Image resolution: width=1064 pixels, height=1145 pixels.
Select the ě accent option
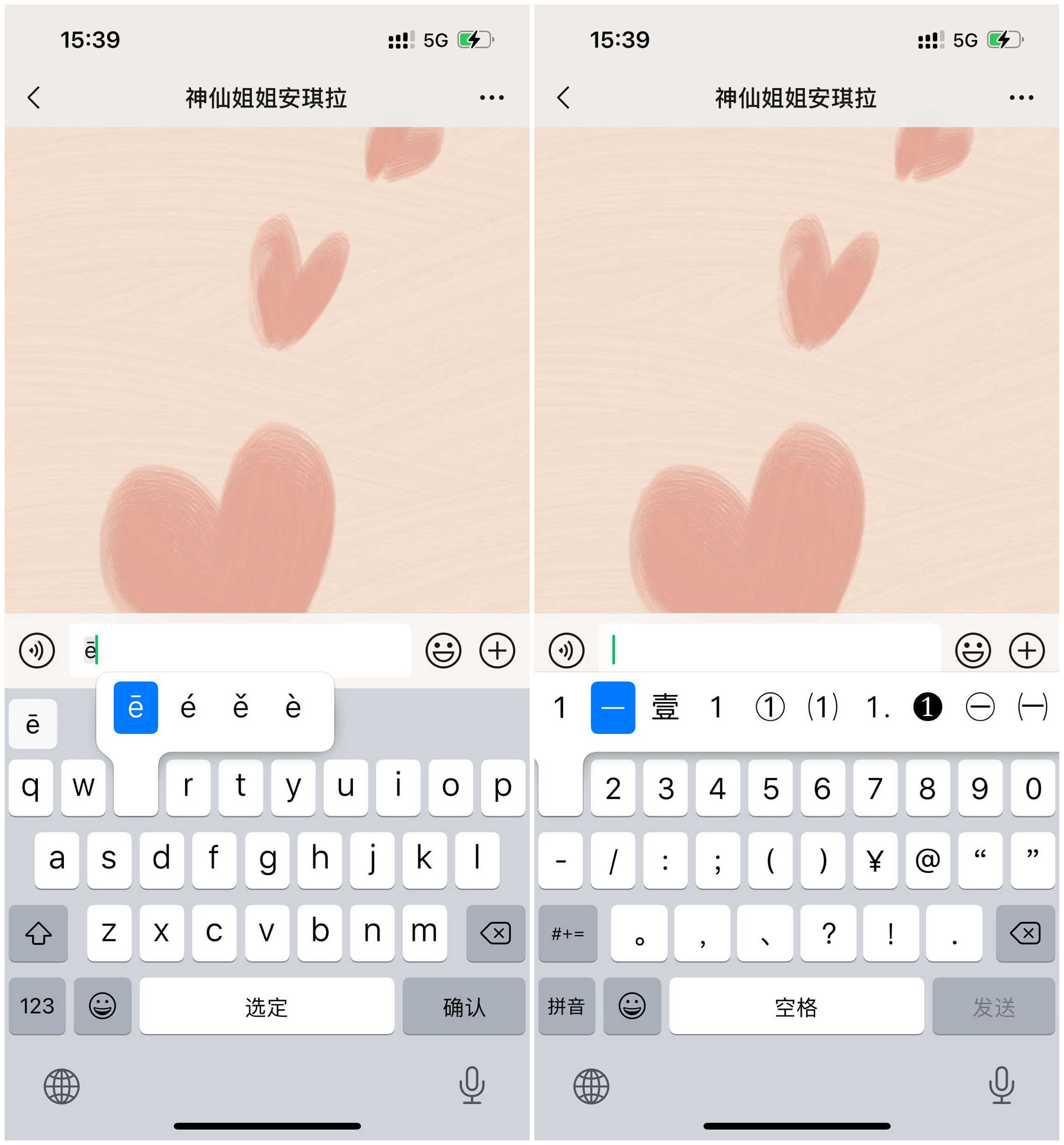pos(241,708)
